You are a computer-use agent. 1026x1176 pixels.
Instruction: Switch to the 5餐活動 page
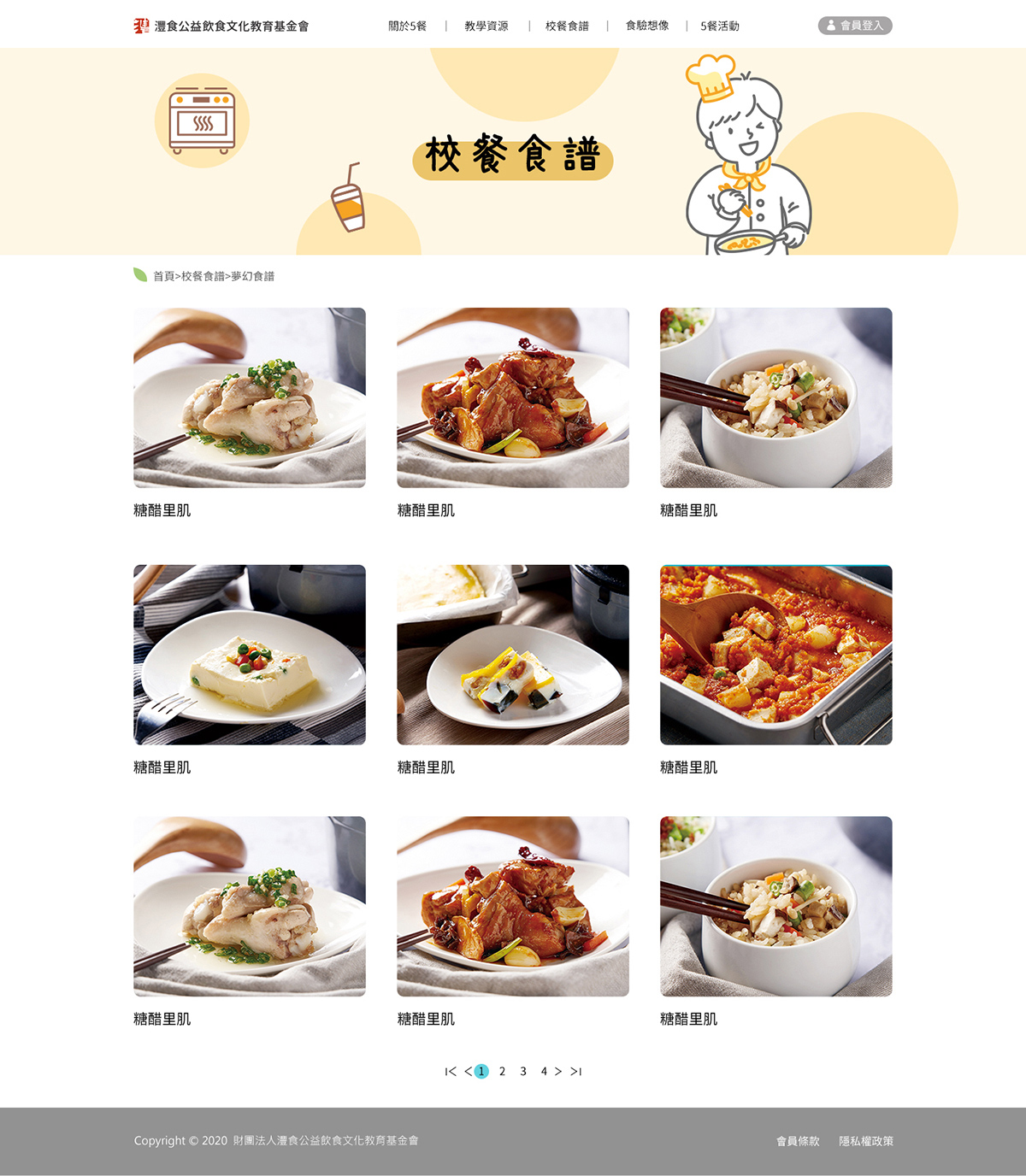[720, 26]
